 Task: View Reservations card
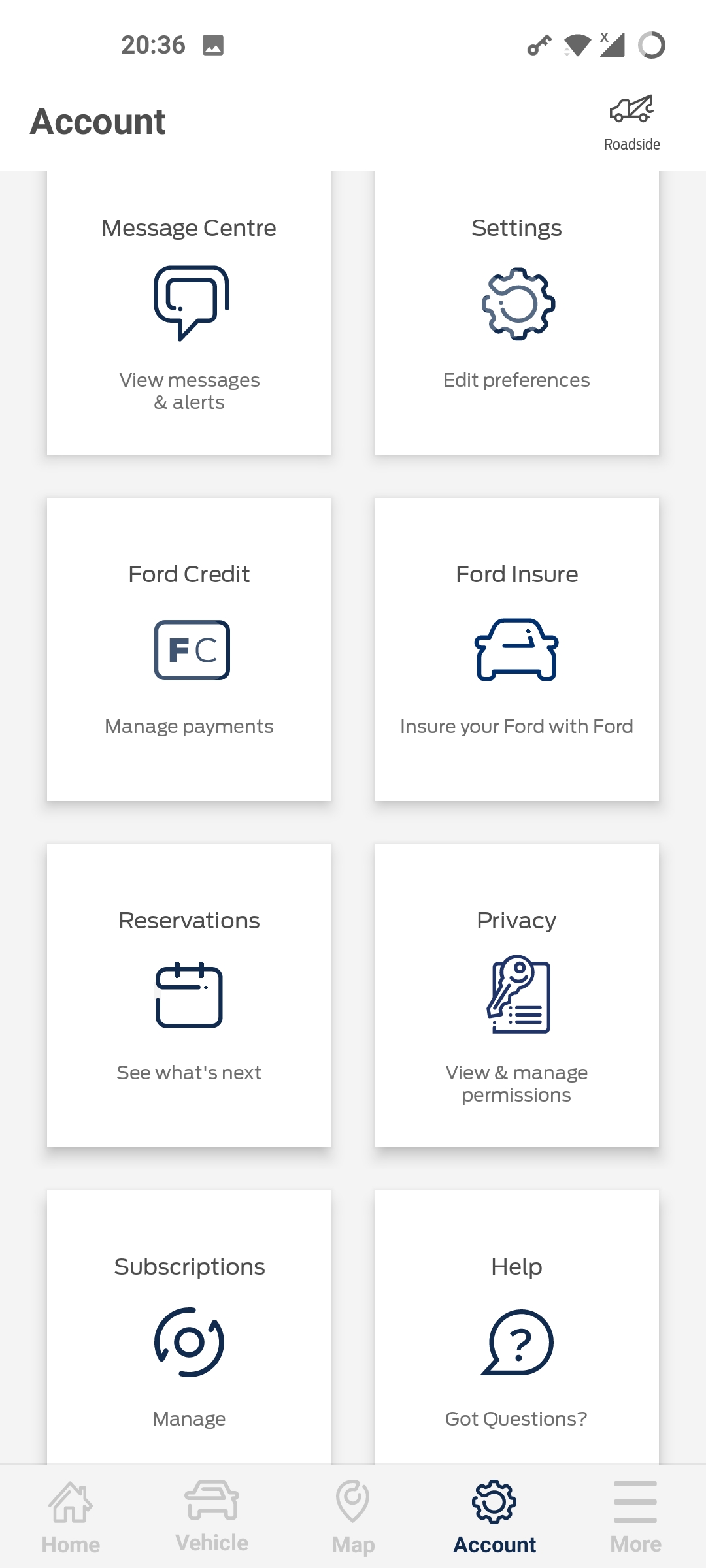(189, 996)
